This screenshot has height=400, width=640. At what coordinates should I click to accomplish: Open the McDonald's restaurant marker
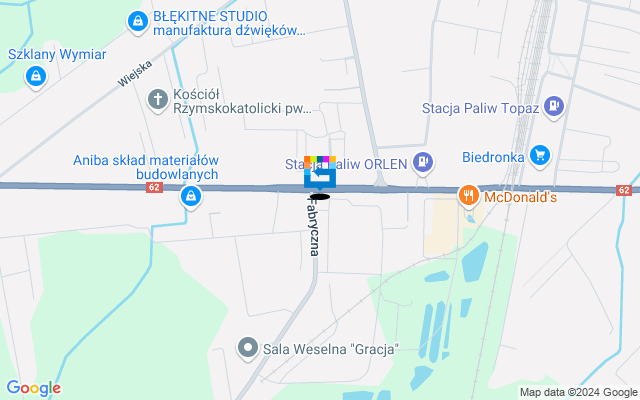pos(467,196)
